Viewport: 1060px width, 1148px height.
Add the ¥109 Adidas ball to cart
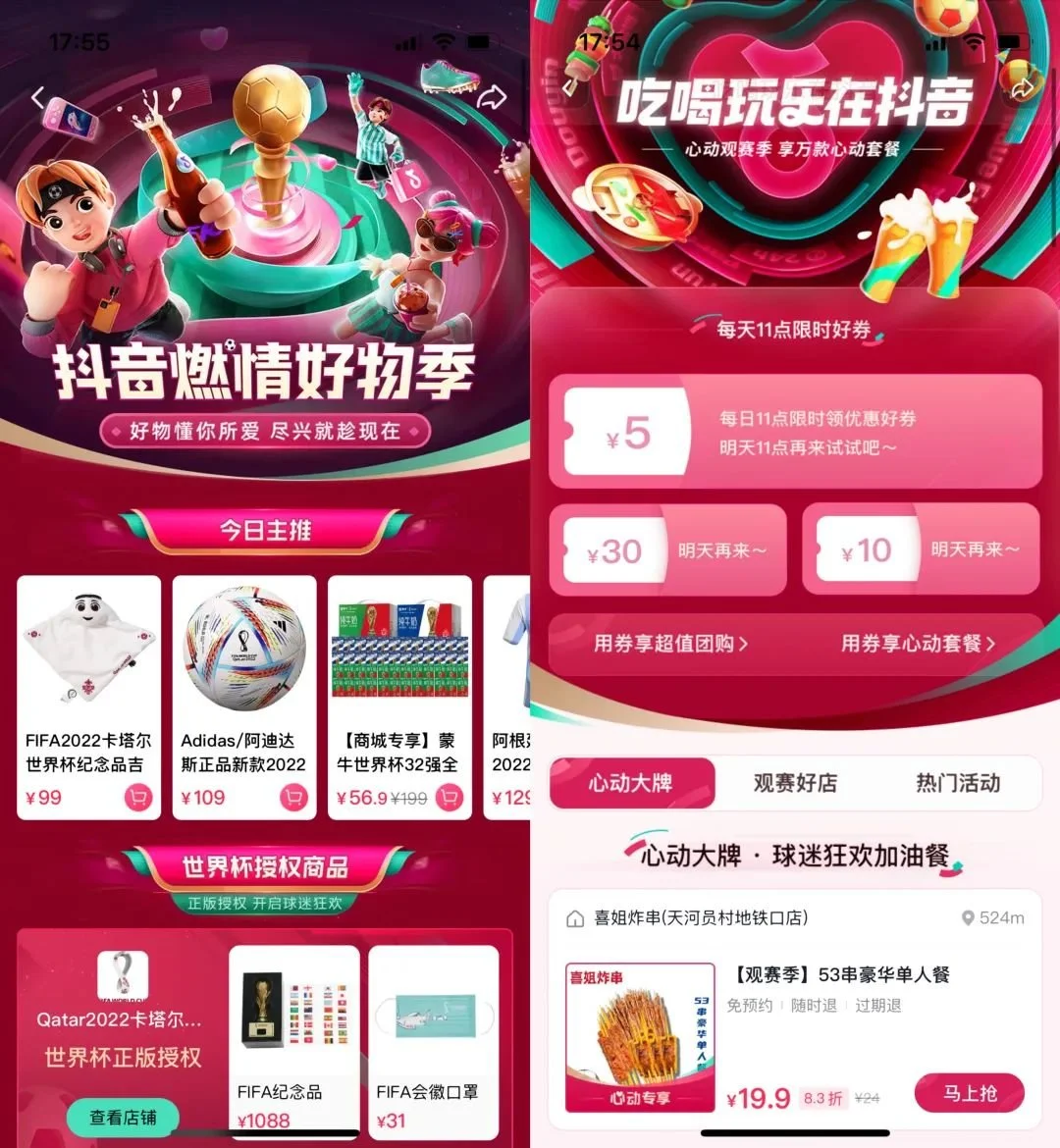tap(293, 798)
